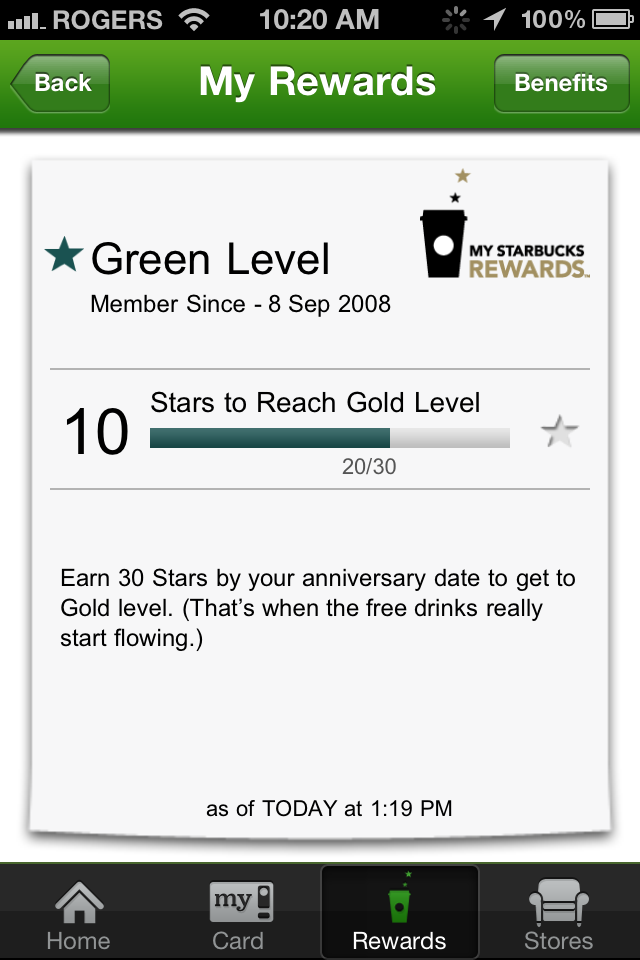Image resolution: width=640 pixels, height=960 pixels.
Task: Switch to the Stores tab
Action: 559,912
